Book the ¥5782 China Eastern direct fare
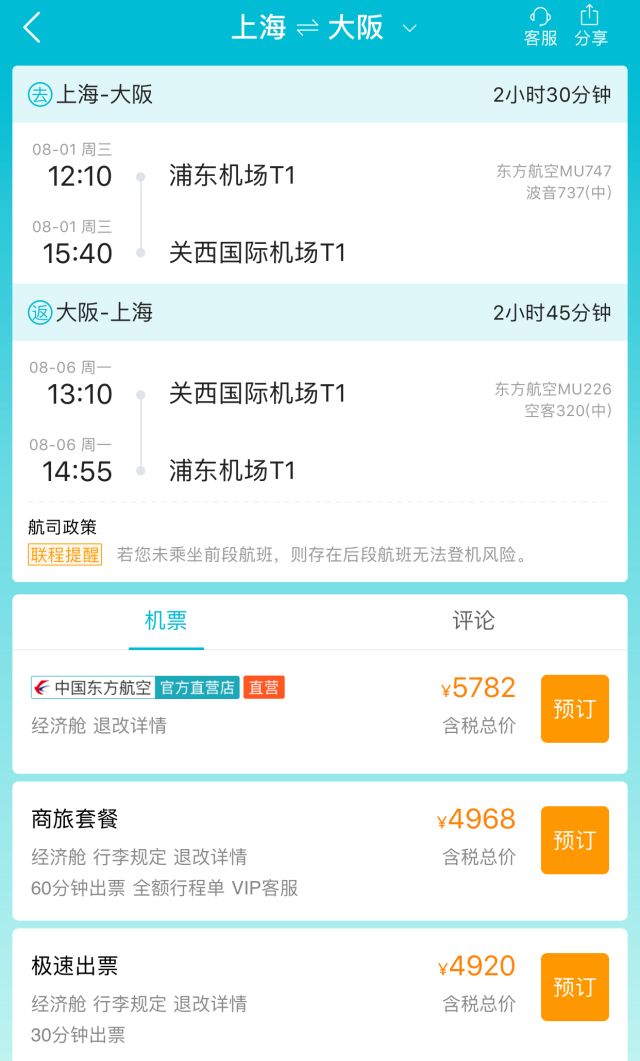The width and height of the screenshot is (640, 1061). [x=574, y=708]
